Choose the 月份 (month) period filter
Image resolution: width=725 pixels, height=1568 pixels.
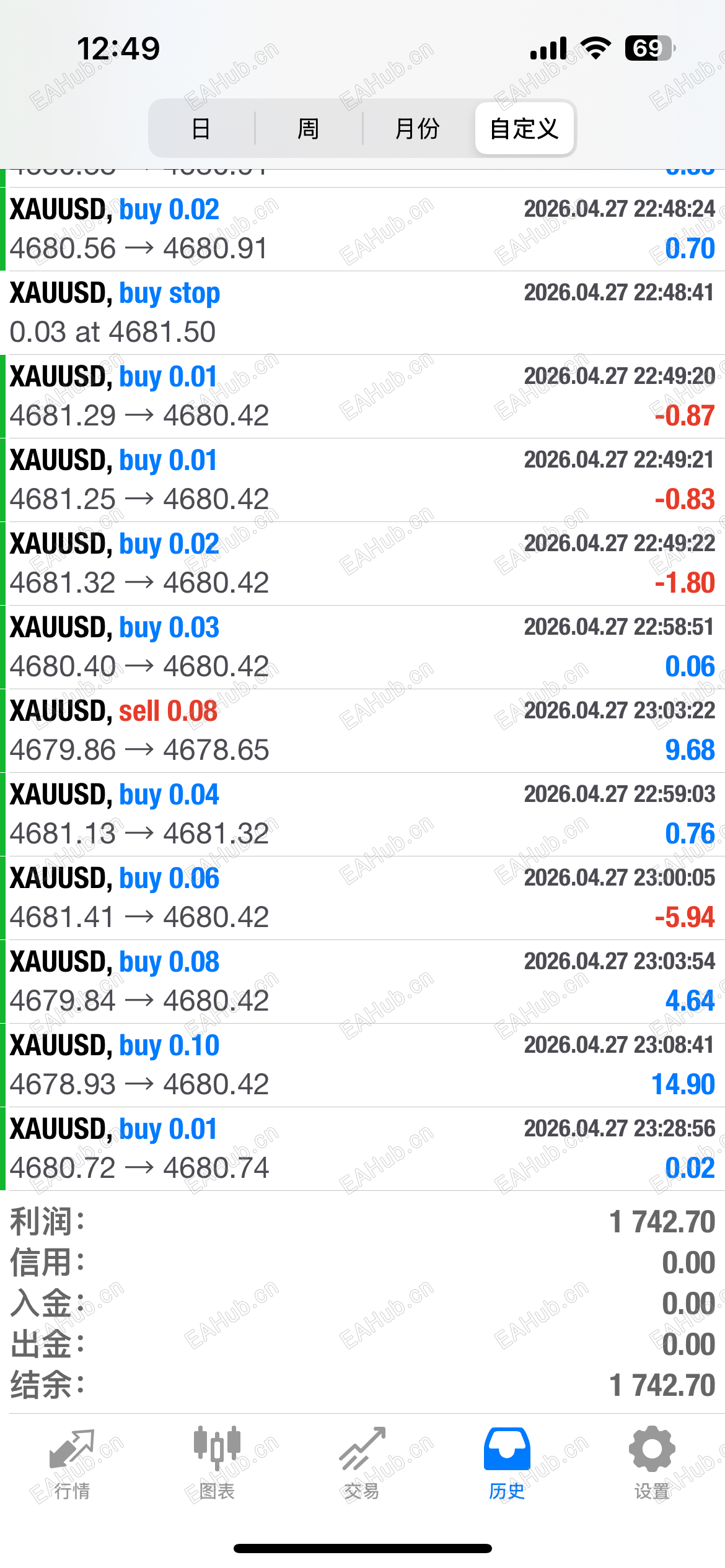tap(417, 129)
